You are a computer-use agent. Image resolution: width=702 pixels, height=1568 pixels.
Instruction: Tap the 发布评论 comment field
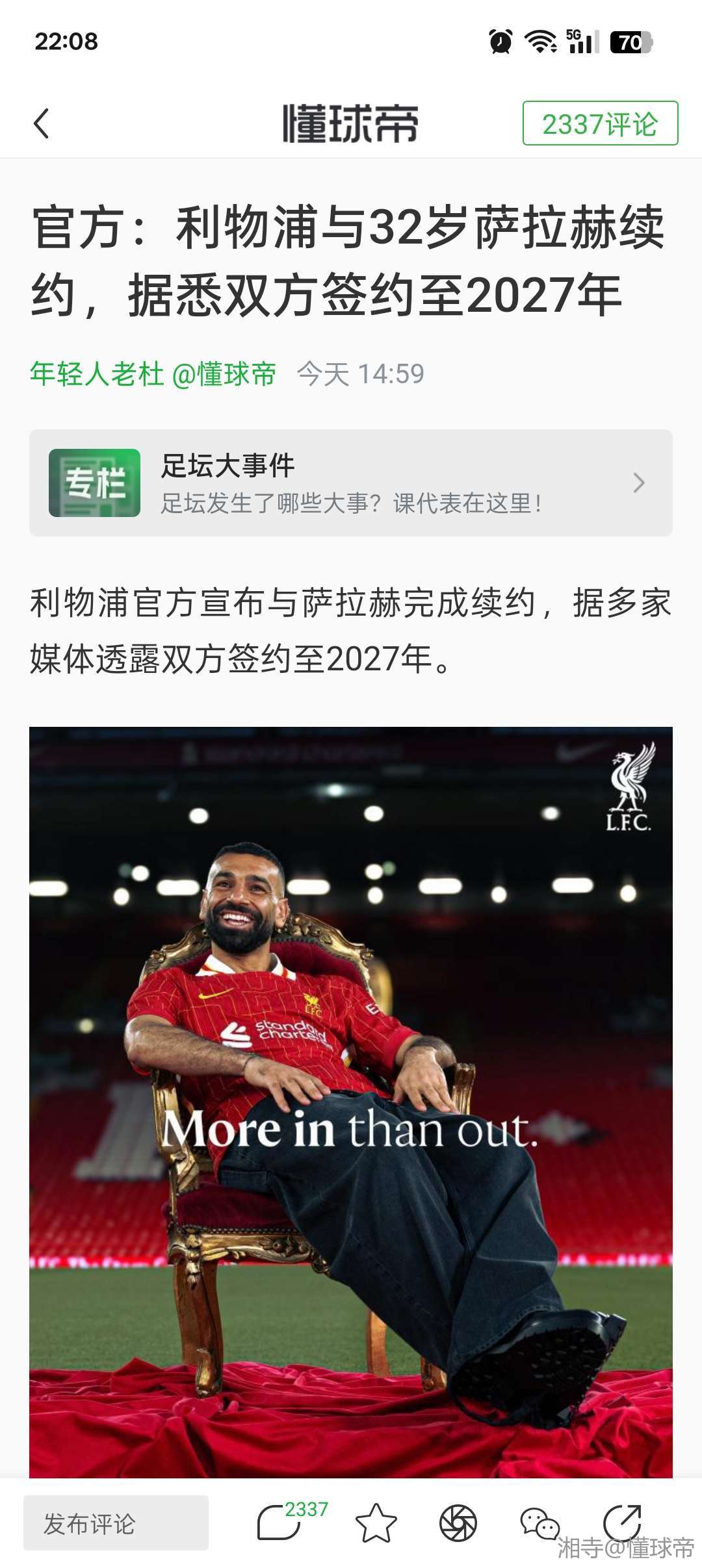(116, 1523)
